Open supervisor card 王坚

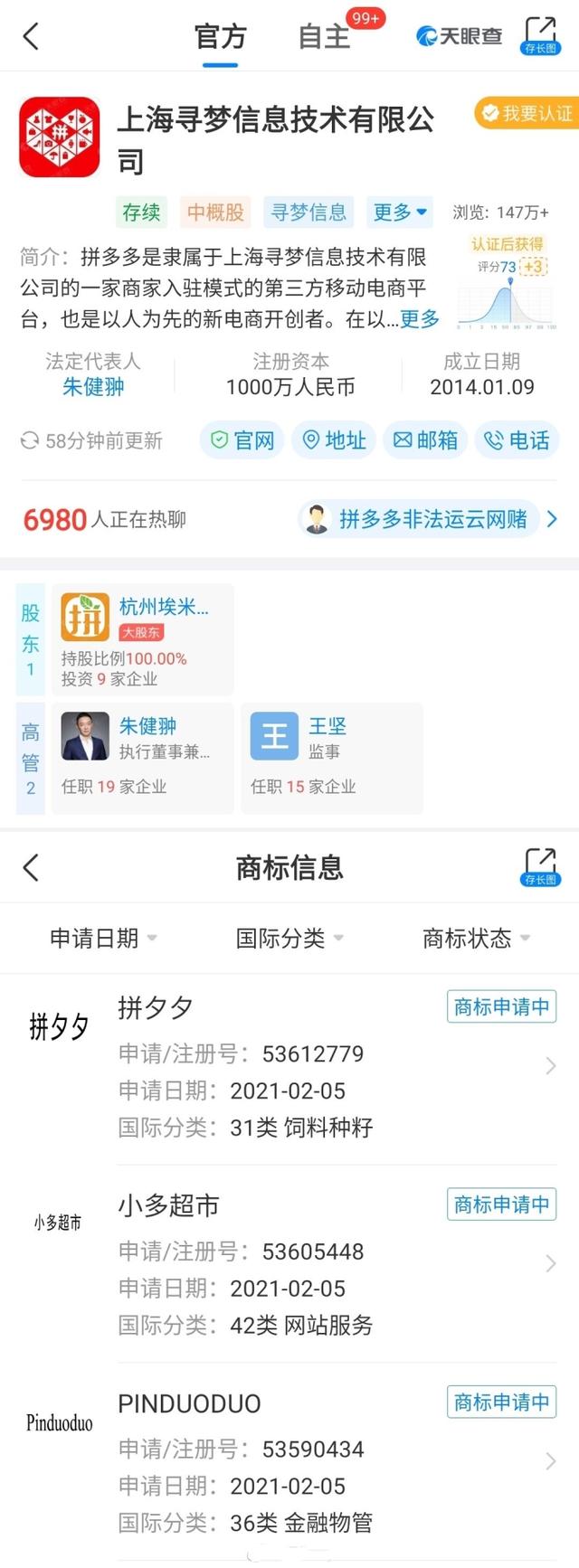click(330, 757)
